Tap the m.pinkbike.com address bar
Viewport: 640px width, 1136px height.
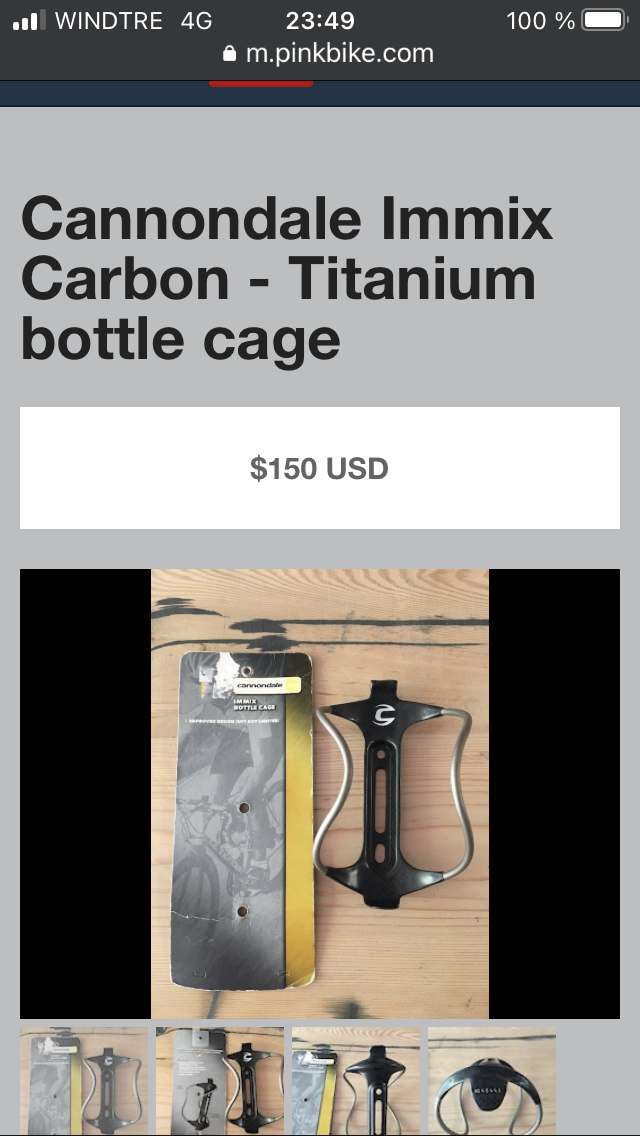(x=328, y=54)
